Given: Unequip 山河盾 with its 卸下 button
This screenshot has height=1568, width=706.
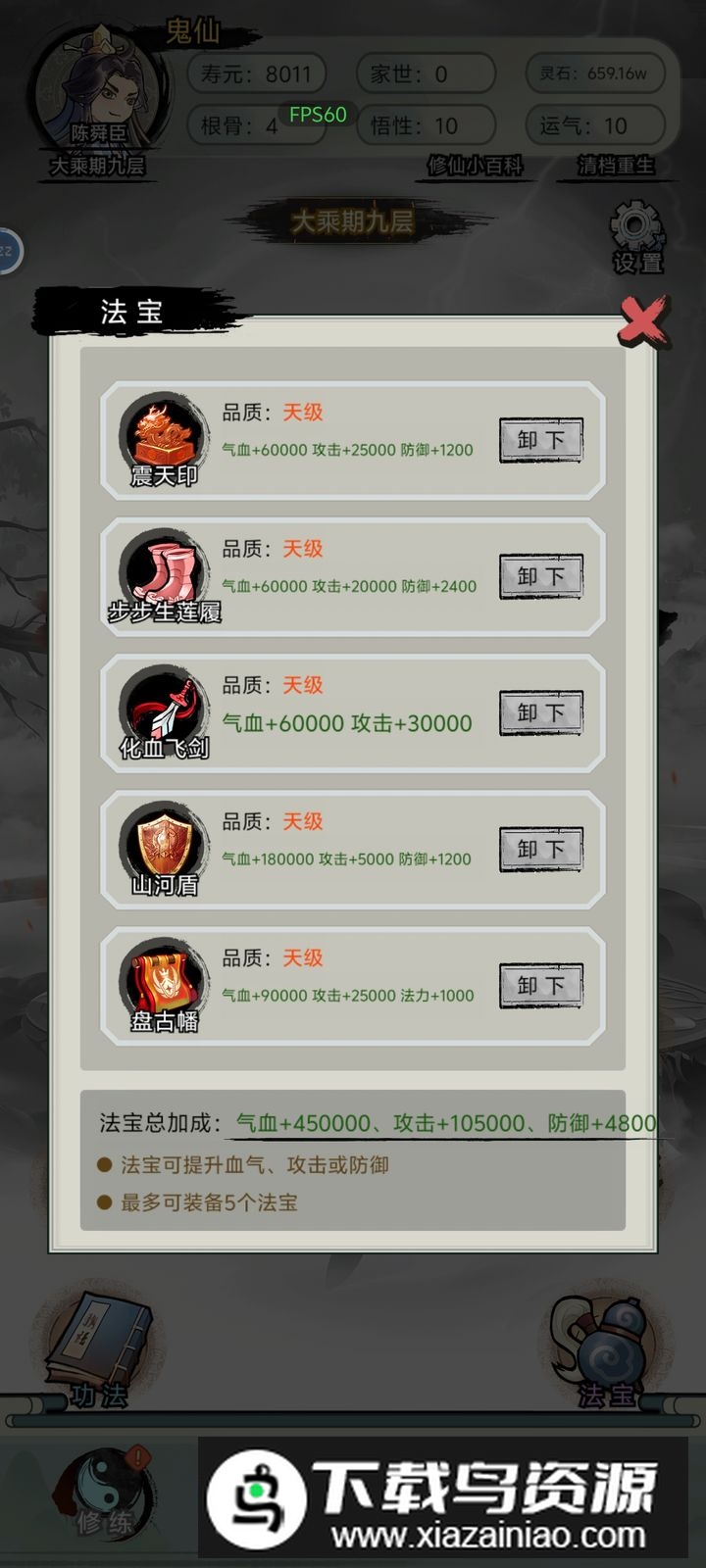Looking at the screenshot, I should click(x=541, y=849).
